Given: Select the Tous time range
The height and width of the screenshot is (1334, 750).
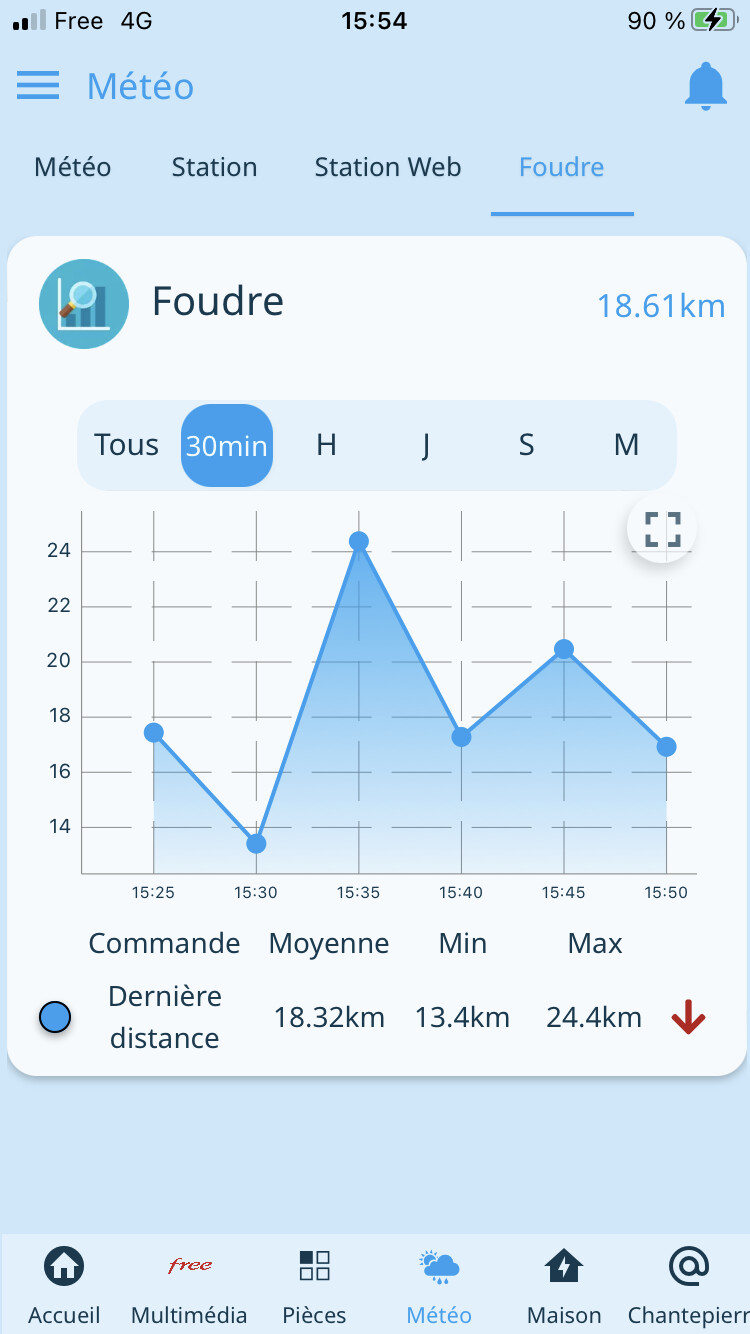Looking at the screenshot, I should (126, 445).
